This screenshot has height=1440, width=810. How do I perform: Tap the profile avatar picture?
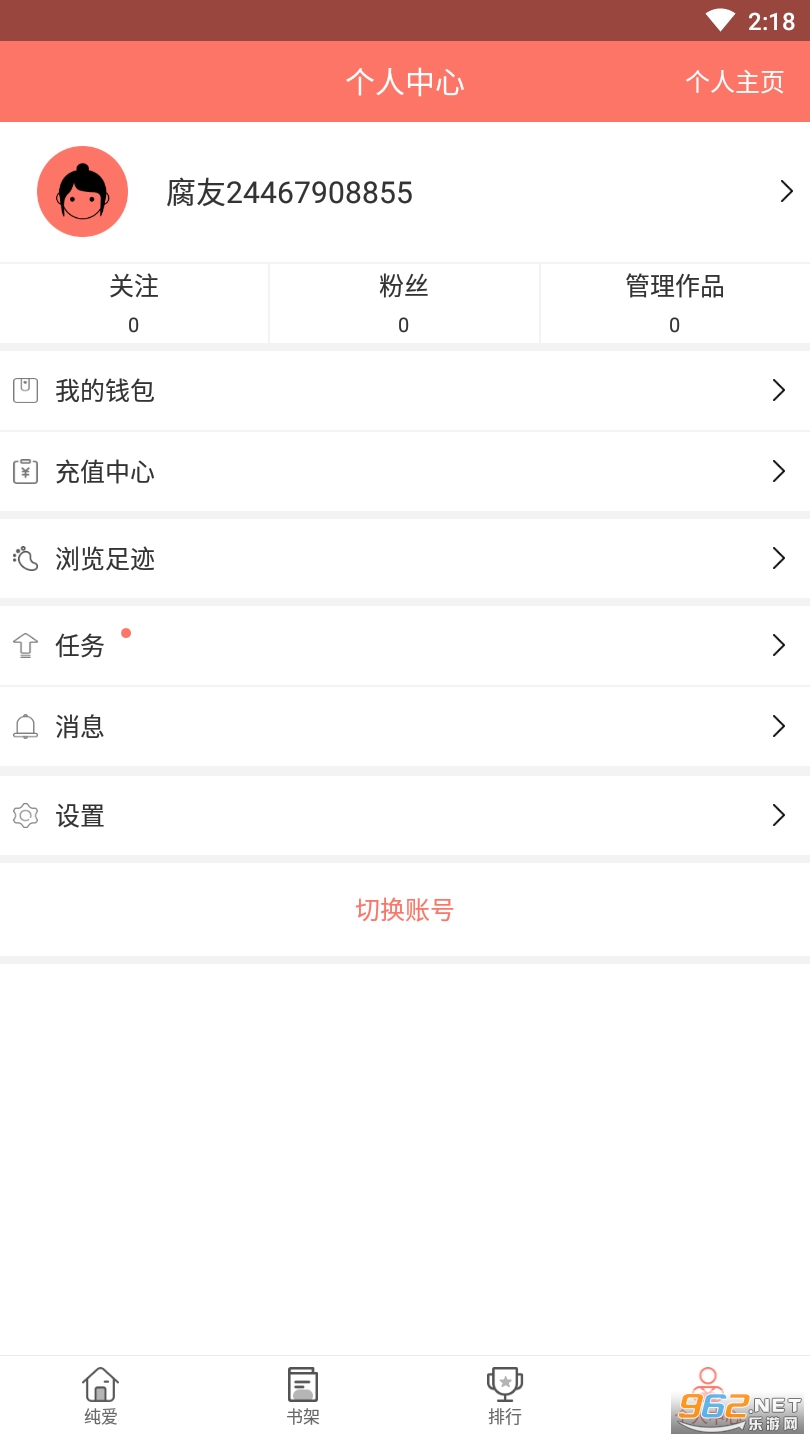[82, 192]
